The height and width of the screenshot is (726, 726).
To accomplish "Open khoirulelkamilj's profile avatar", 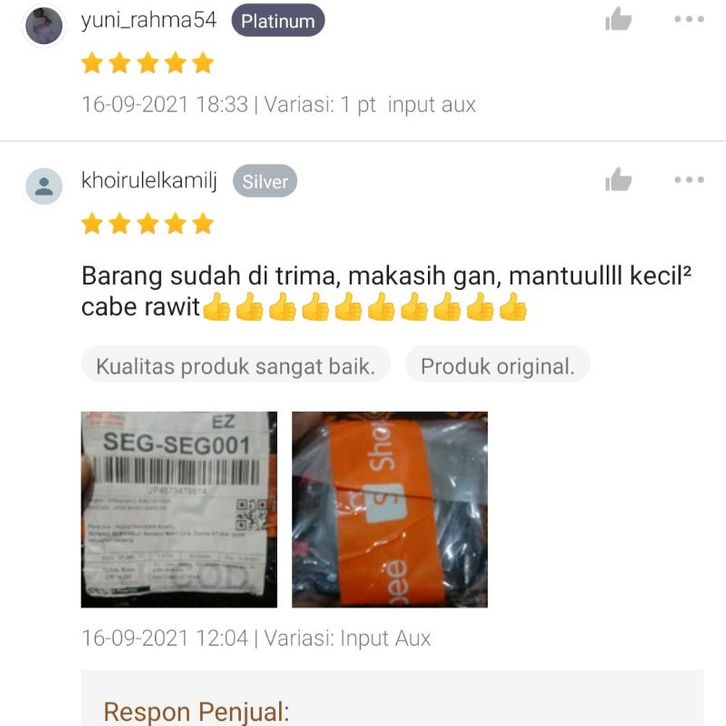I will 44,186.
